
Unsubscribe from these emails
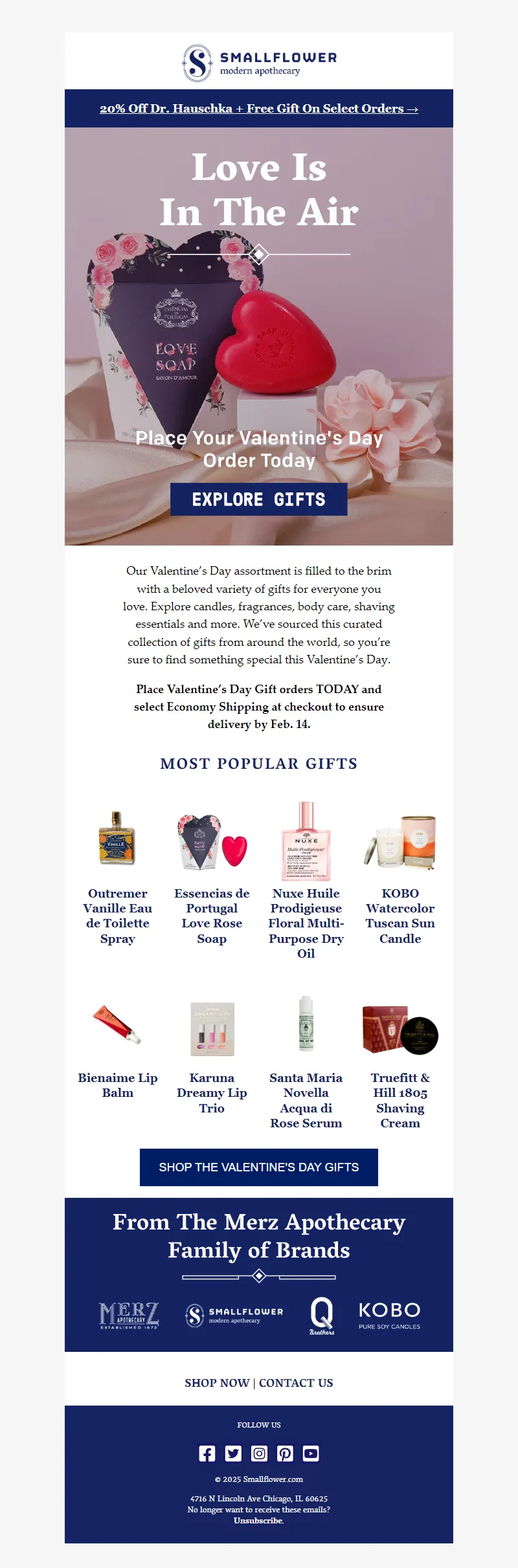[x=258, y=1520]
